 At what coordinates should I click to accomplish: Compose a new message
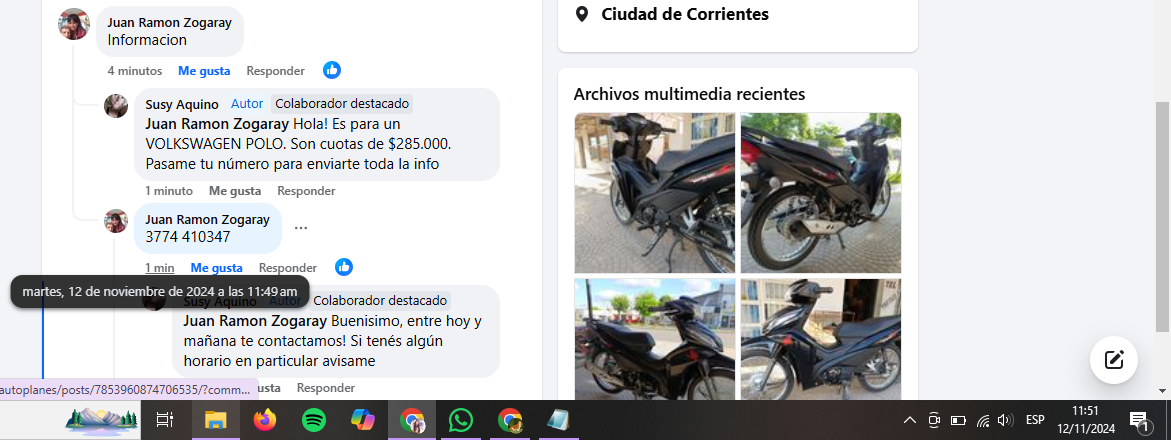click(1114, 360)
